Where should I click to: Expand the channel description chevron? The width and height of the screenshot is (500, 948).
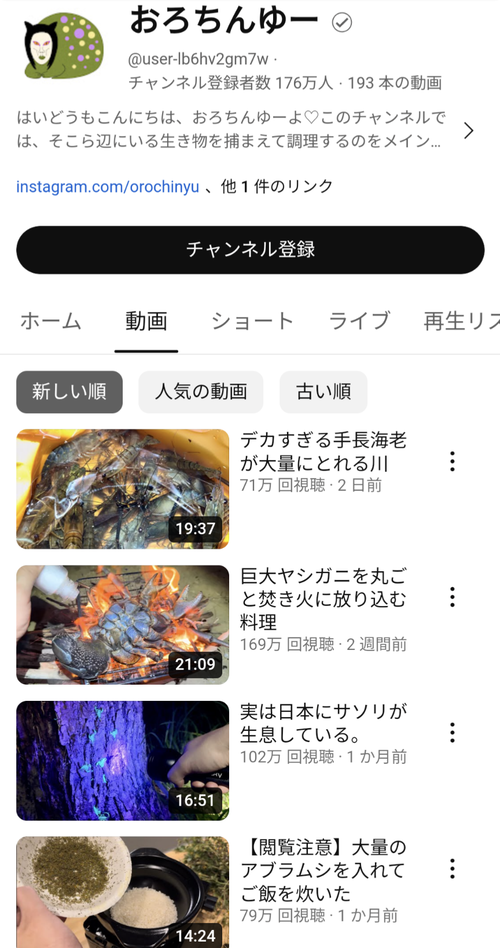pyautogui.click(x=469, y=131)
